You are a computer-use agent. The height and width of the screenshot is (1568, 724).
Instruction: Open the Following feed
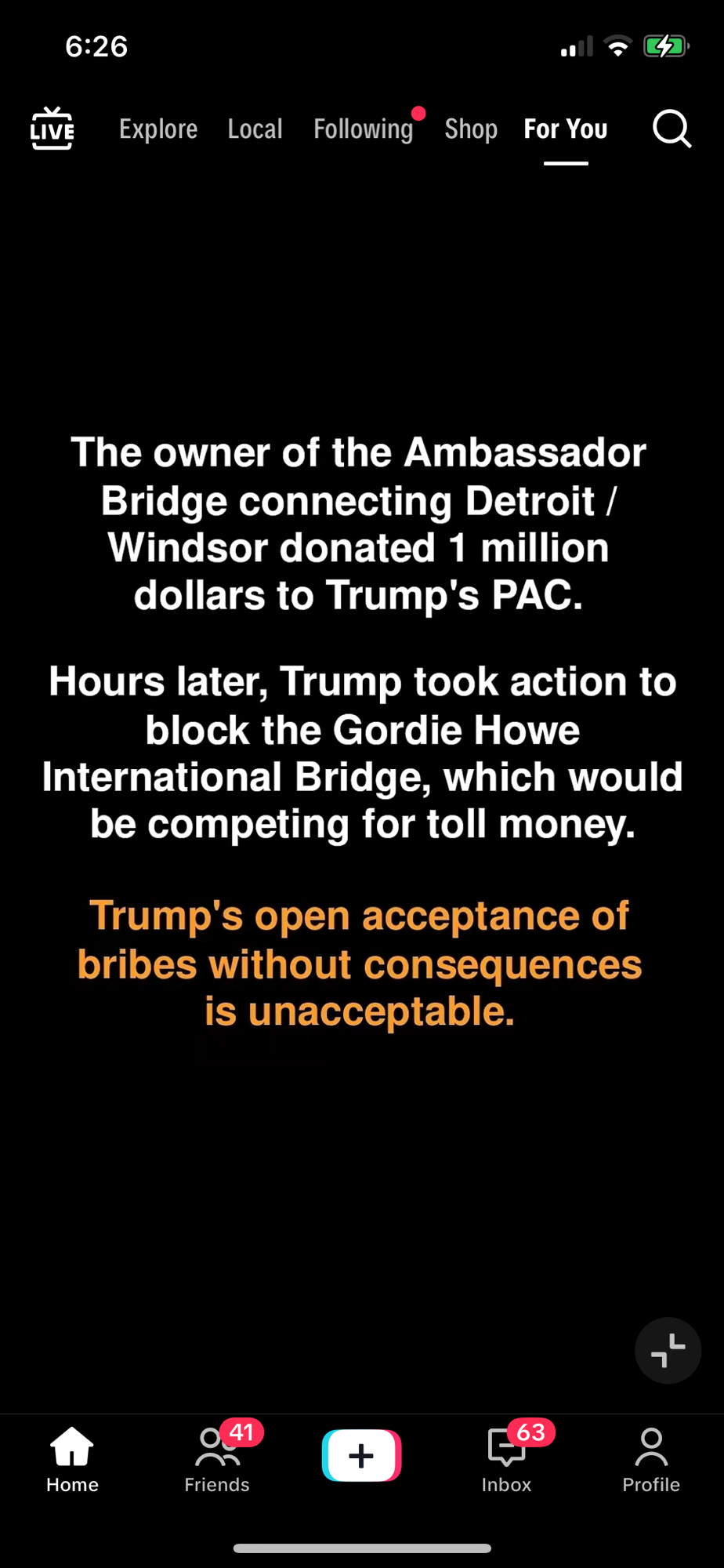(x=363, y=129)
